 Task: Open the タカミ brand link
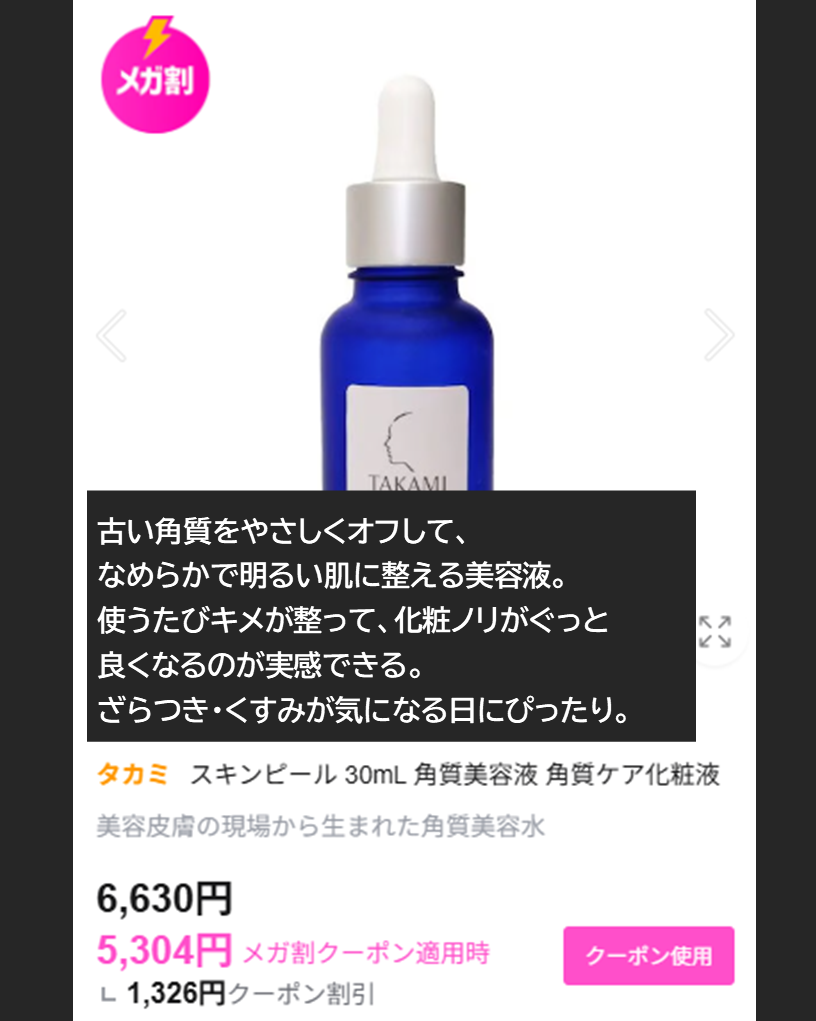133,775
